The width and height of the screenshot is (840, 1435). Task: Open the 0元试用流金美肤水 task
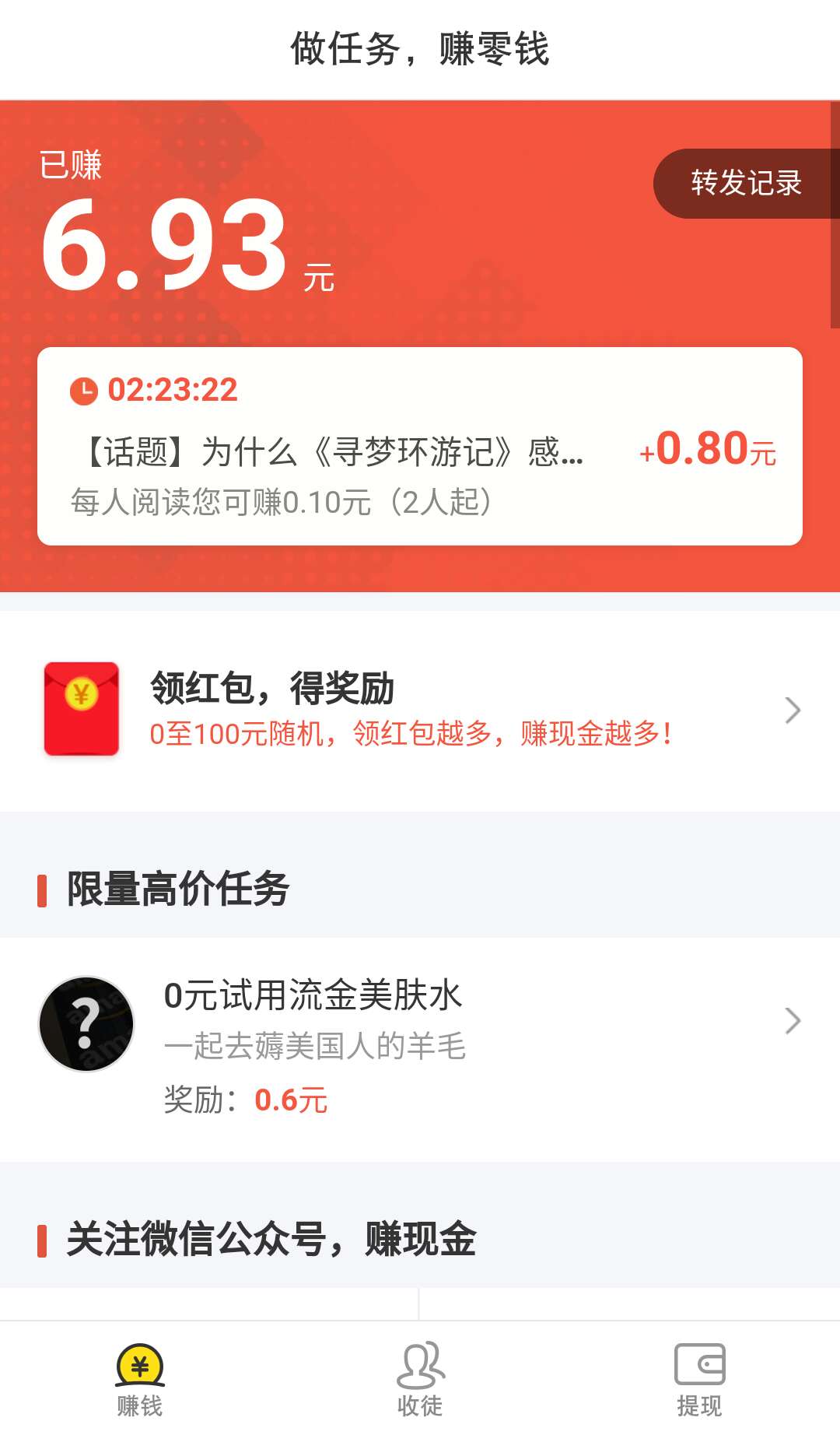pos(420,1047)
